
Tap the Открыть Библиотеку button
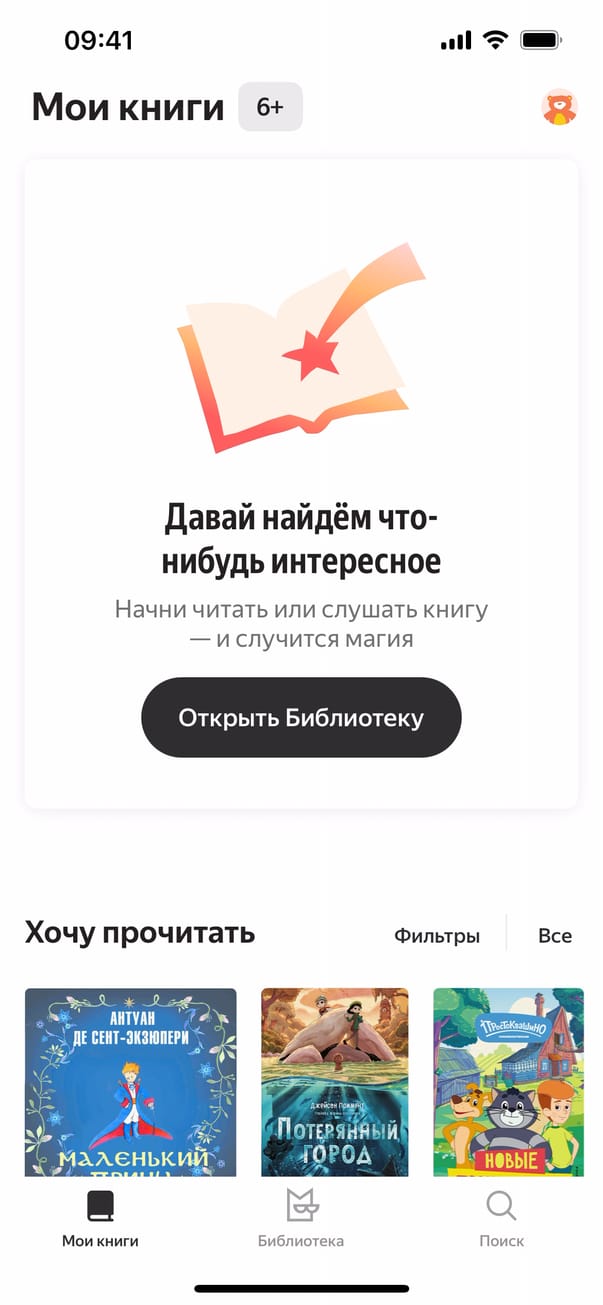click(x=301, y=718)
